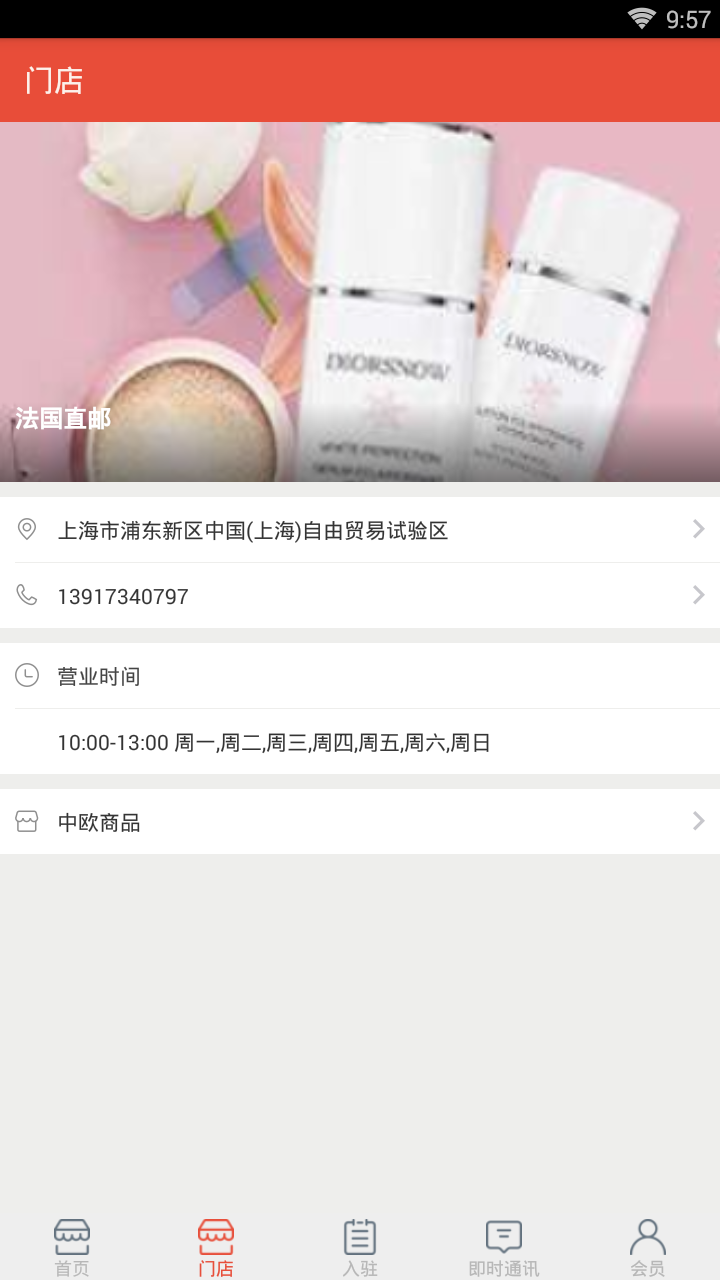
Task: Click the package icon beside 中欧商品
Action: 27,821
